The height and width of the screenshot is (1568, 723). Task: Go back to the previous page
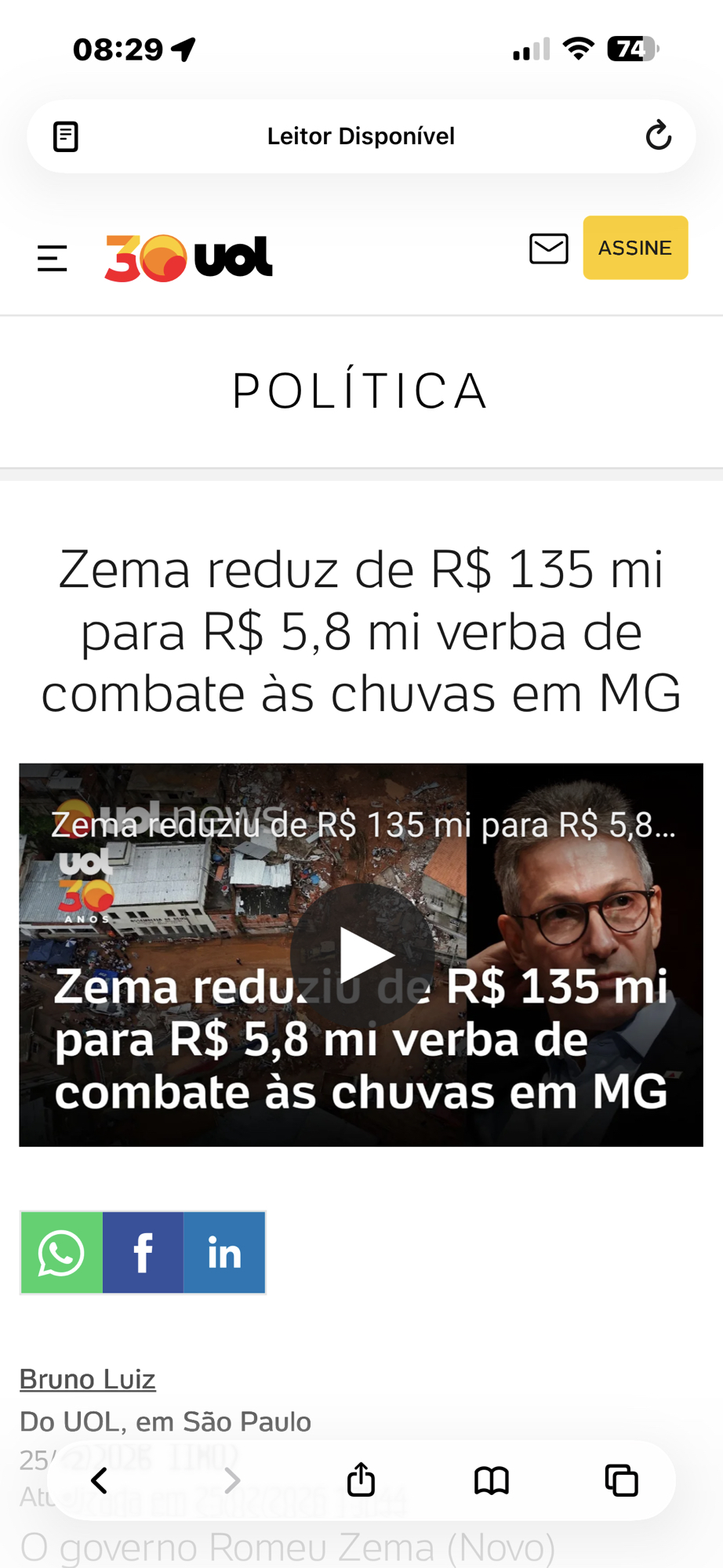tap(100, 1480)
